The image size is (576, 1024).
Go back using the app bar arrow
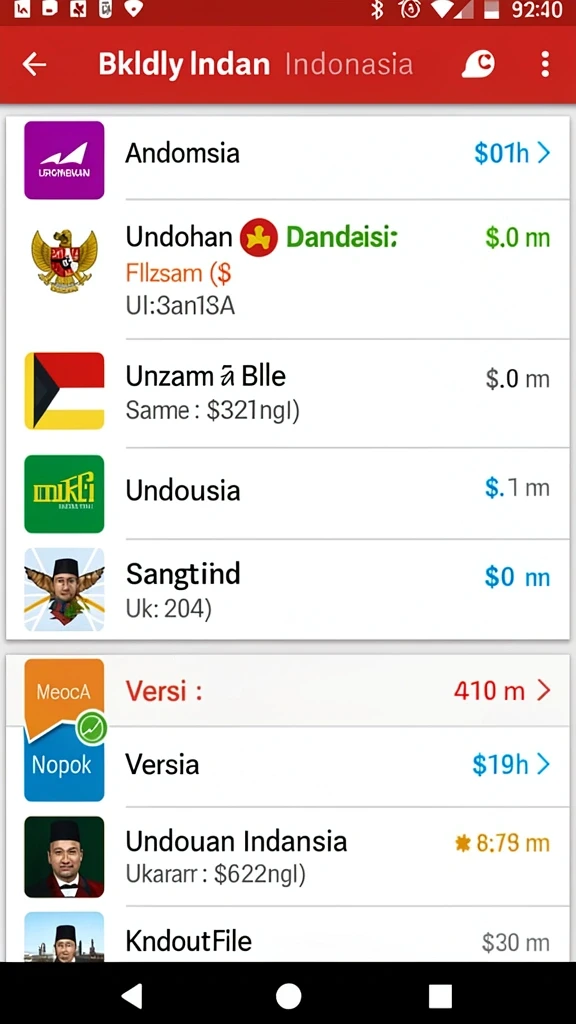click(x=34, y=64)
